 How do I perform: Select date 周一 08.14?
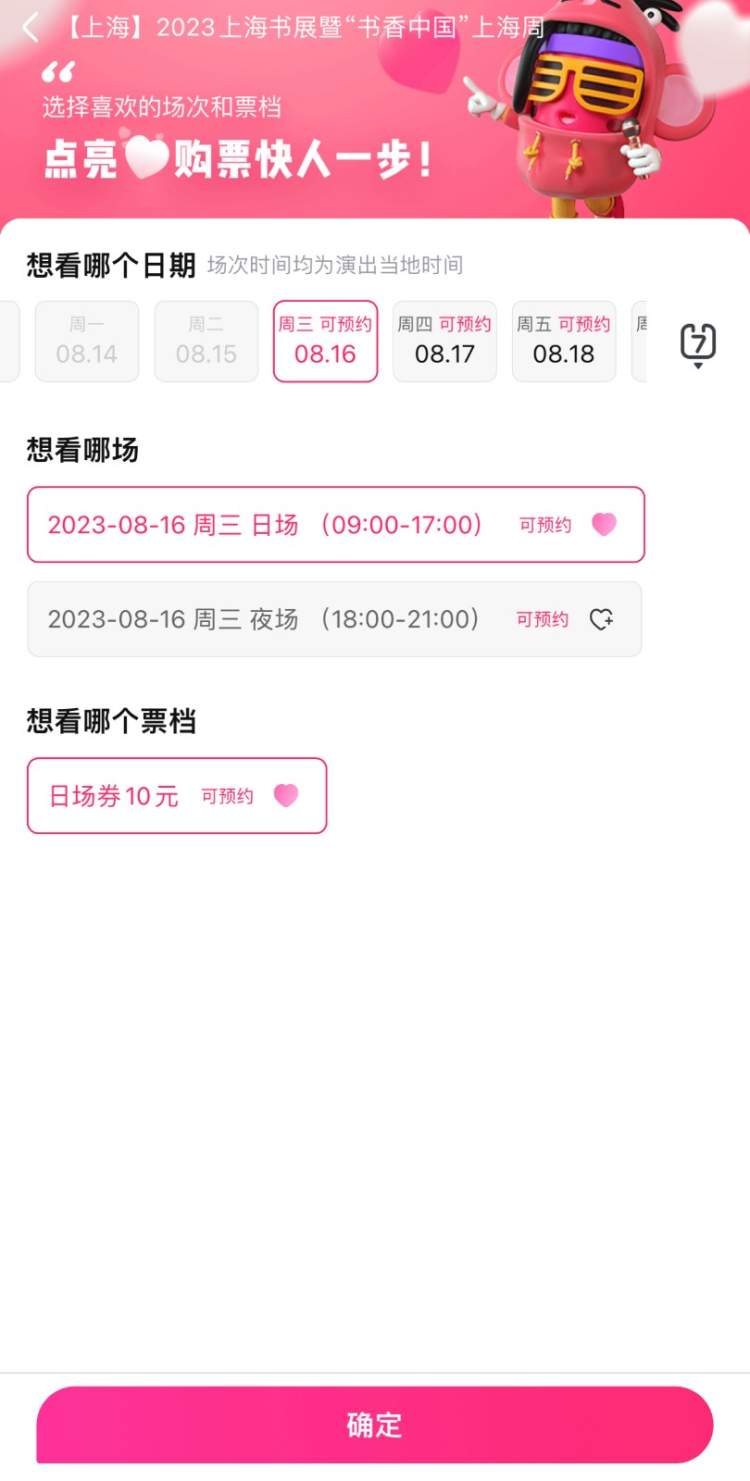click(x=87, y=341)
